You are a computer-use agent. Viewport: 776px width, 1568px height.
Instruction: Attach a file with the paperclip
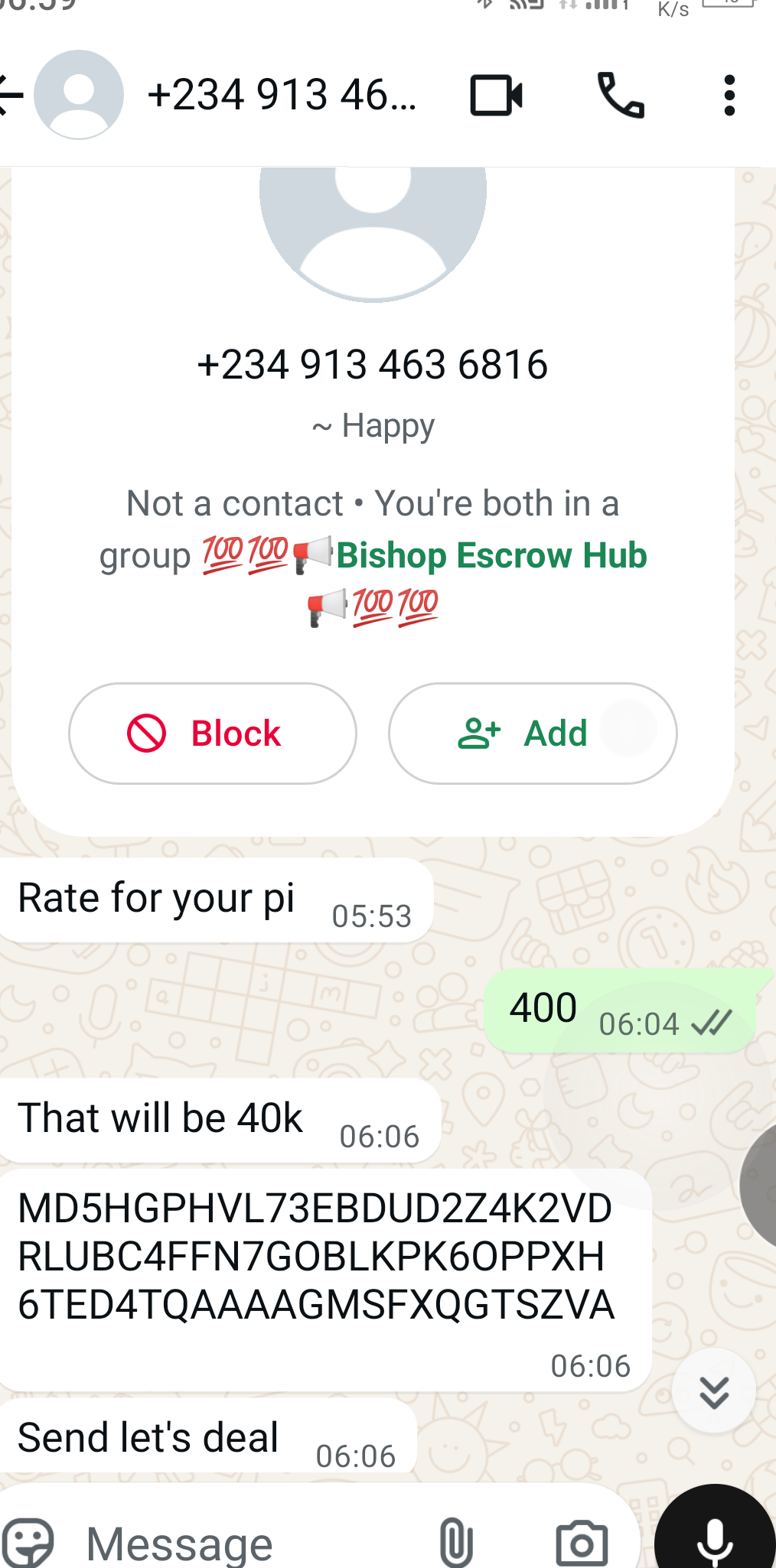(x=456, y=1542)
